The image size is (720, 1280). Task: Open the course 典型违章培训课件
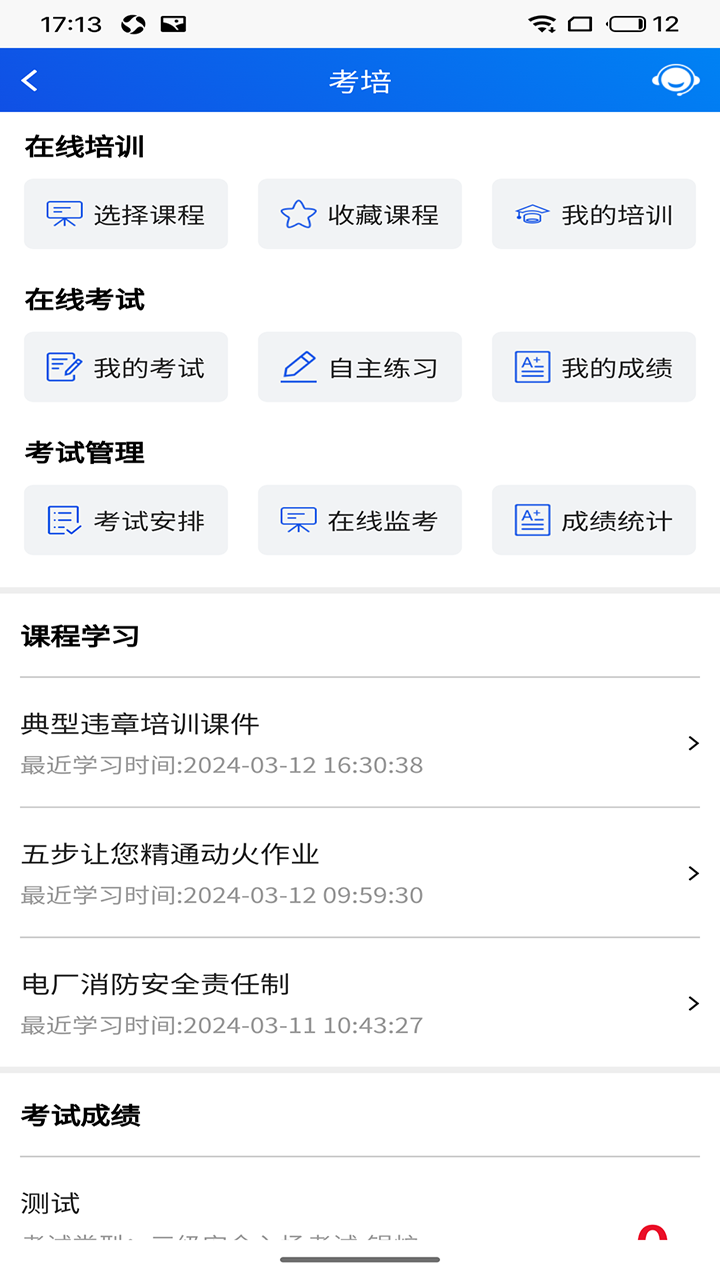click(360, 742)
